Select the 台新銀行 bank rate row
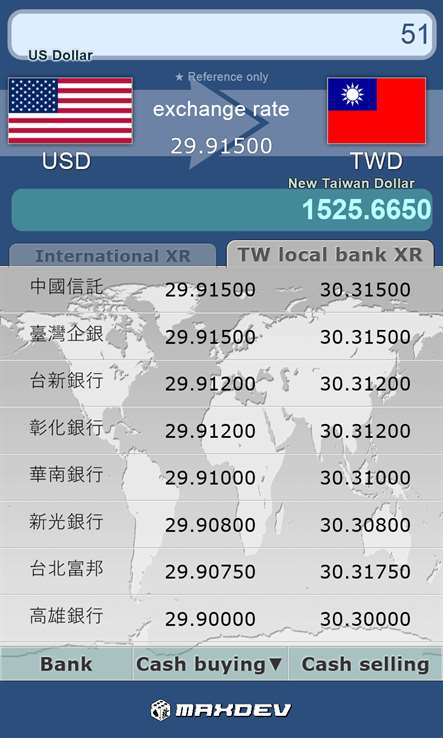Screen dimensions: 443x738 [221, 384]
